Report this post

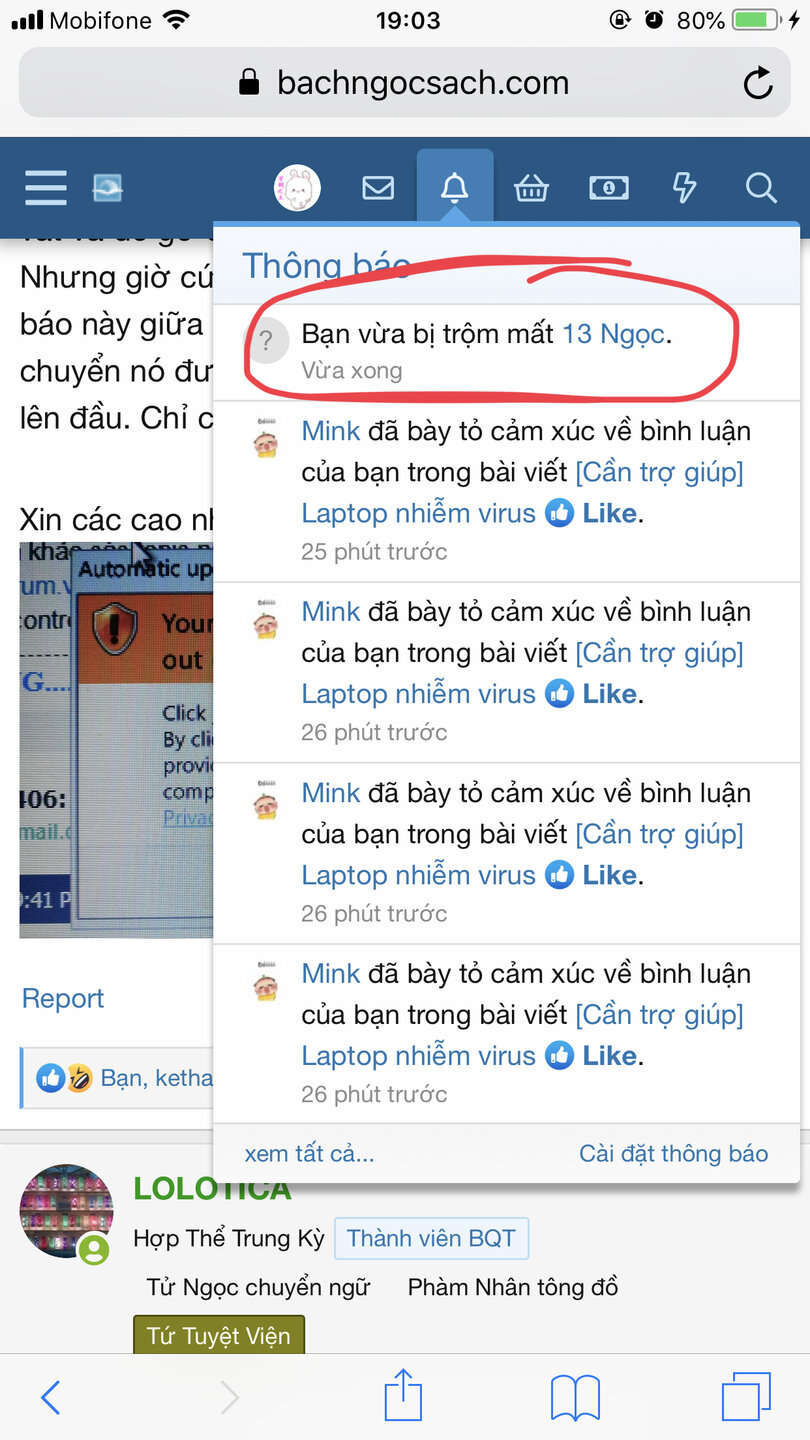(x=63, y=998)
